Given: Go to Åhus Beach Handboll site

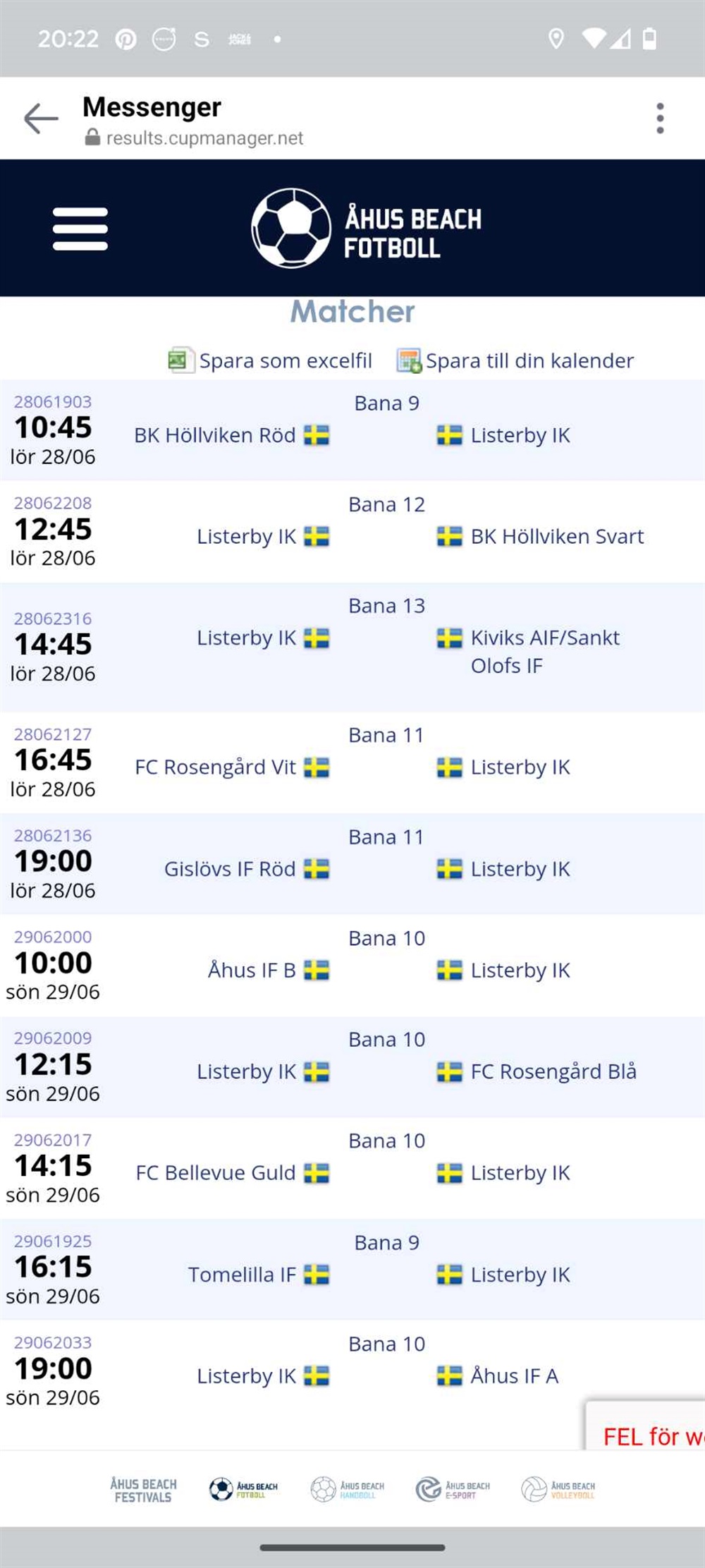Looking at the screenshot, I should coord(348,1489).
